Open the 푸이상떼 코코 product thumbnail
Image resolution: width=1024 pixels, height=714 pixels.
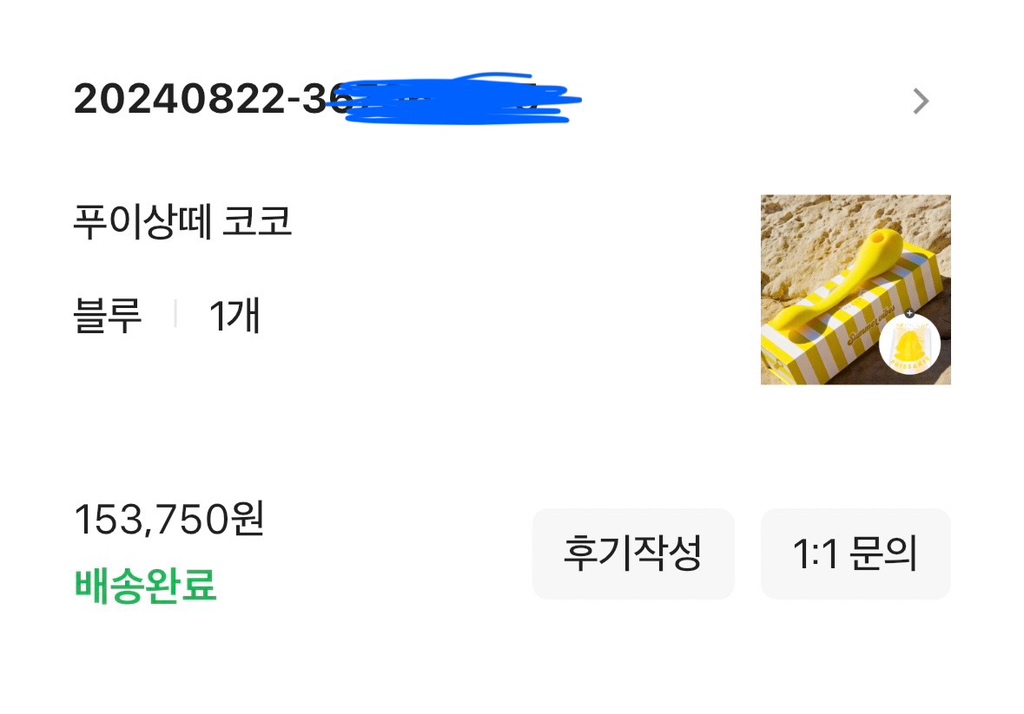tap(855, 289)
